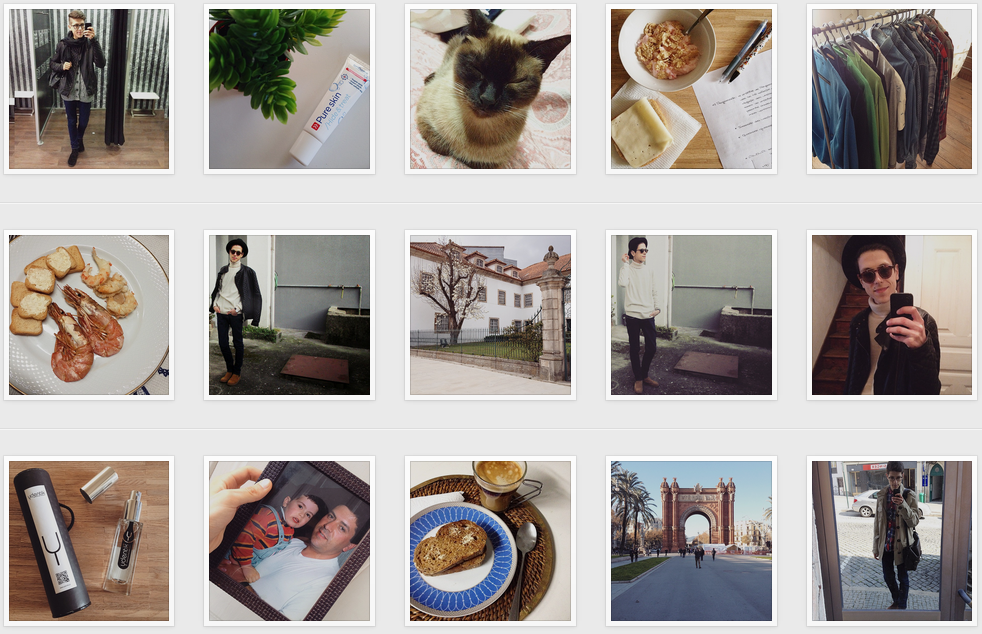Open the doorway street reflection selfie

[892, 541]
